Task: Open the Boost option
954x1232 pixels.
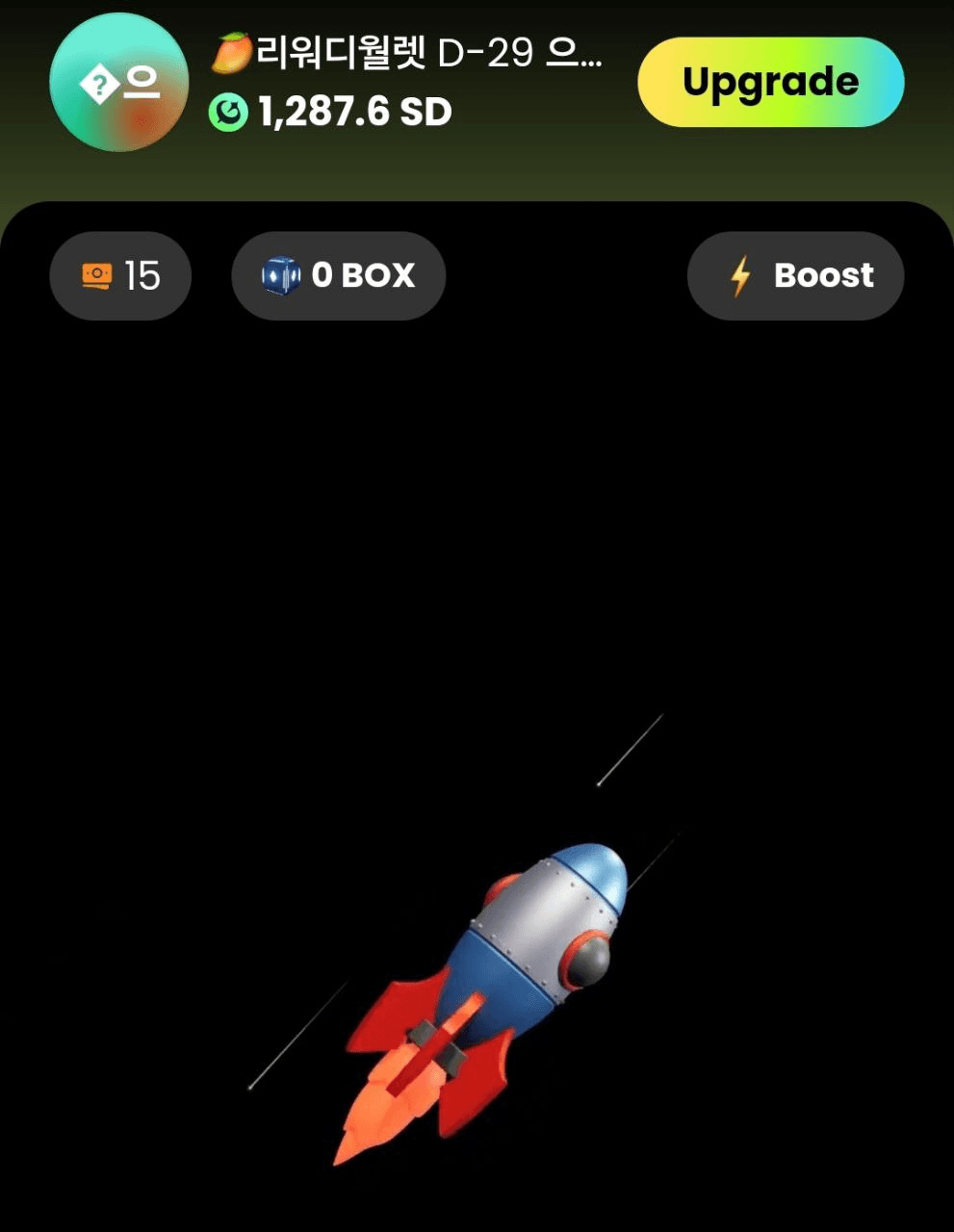Action: point(795,276)
